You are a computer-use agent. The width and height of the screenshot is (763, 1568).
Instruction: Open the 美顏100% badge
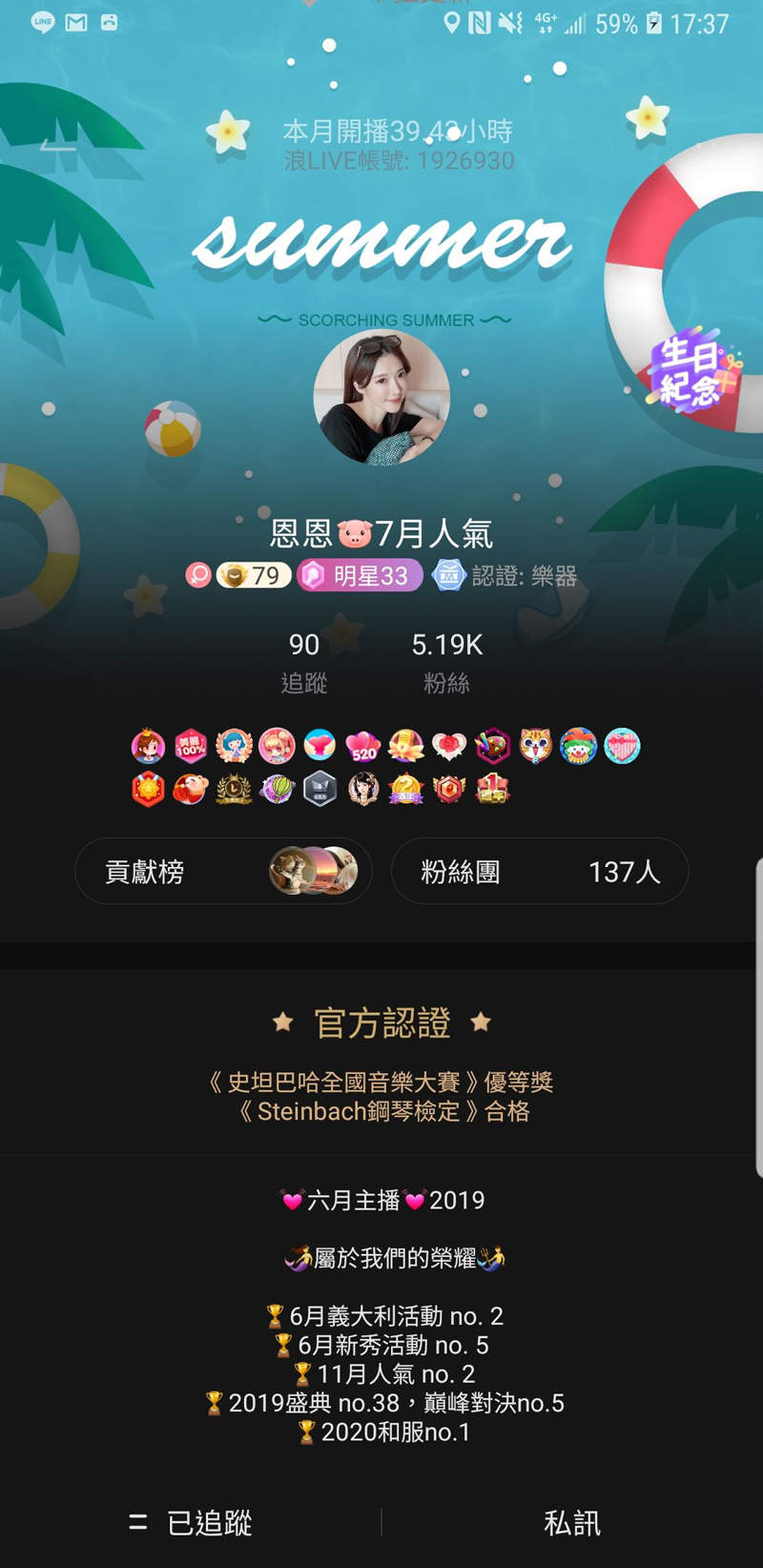(189, 747)
